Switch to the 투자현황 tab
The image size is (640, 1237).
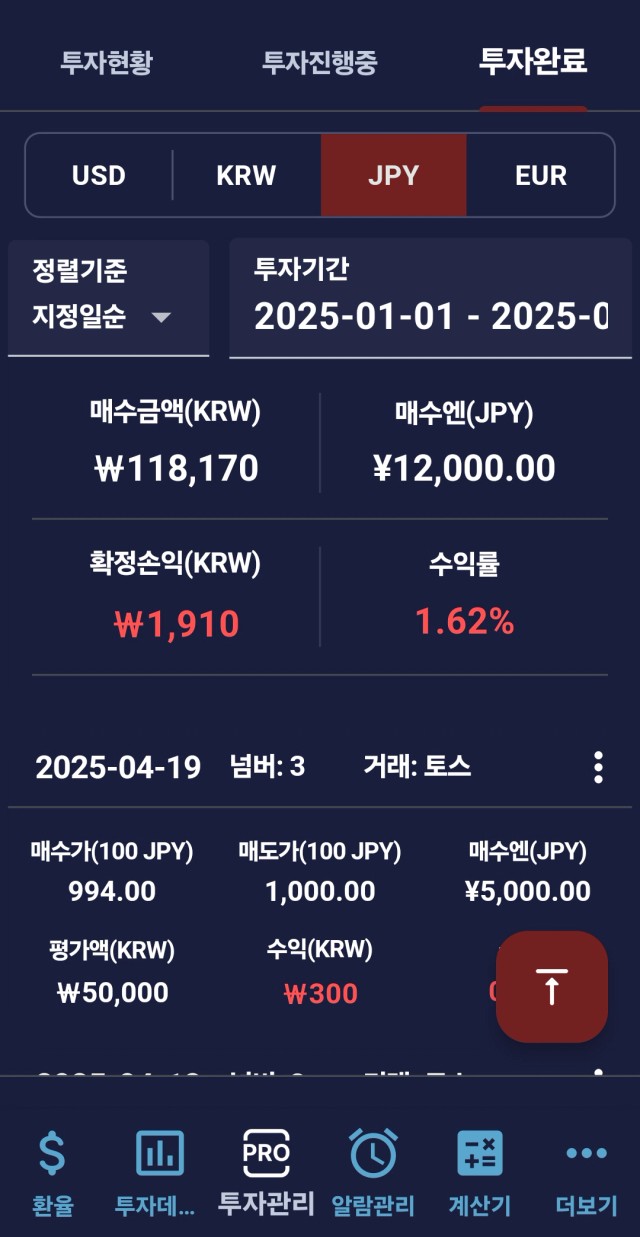(107, 62)
